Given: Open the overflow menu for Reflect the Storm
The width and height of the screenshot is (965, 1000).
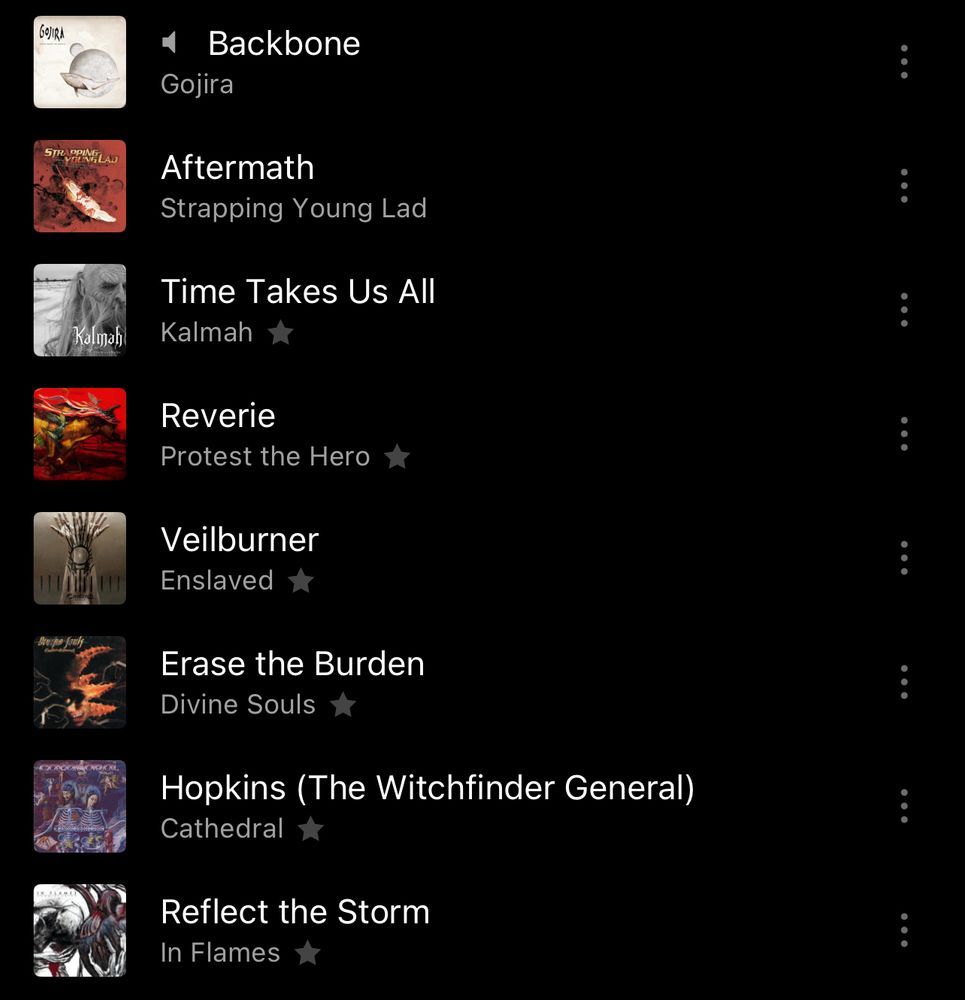Looking at the screenshot, I should coord(903,930).
